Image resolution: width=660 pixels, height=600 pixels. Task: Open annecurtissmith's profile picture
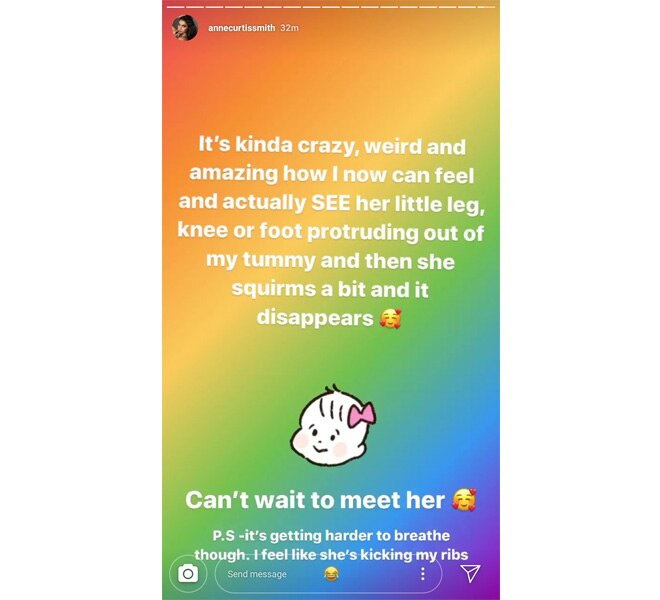184,30
